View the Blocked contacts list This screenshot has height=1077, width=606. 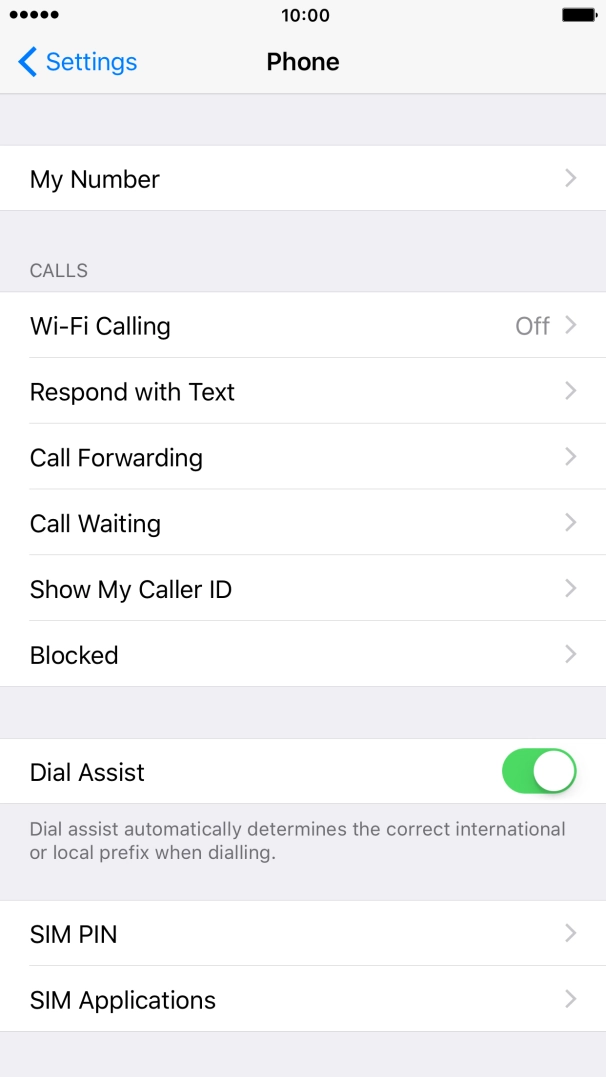coord(302,655)
